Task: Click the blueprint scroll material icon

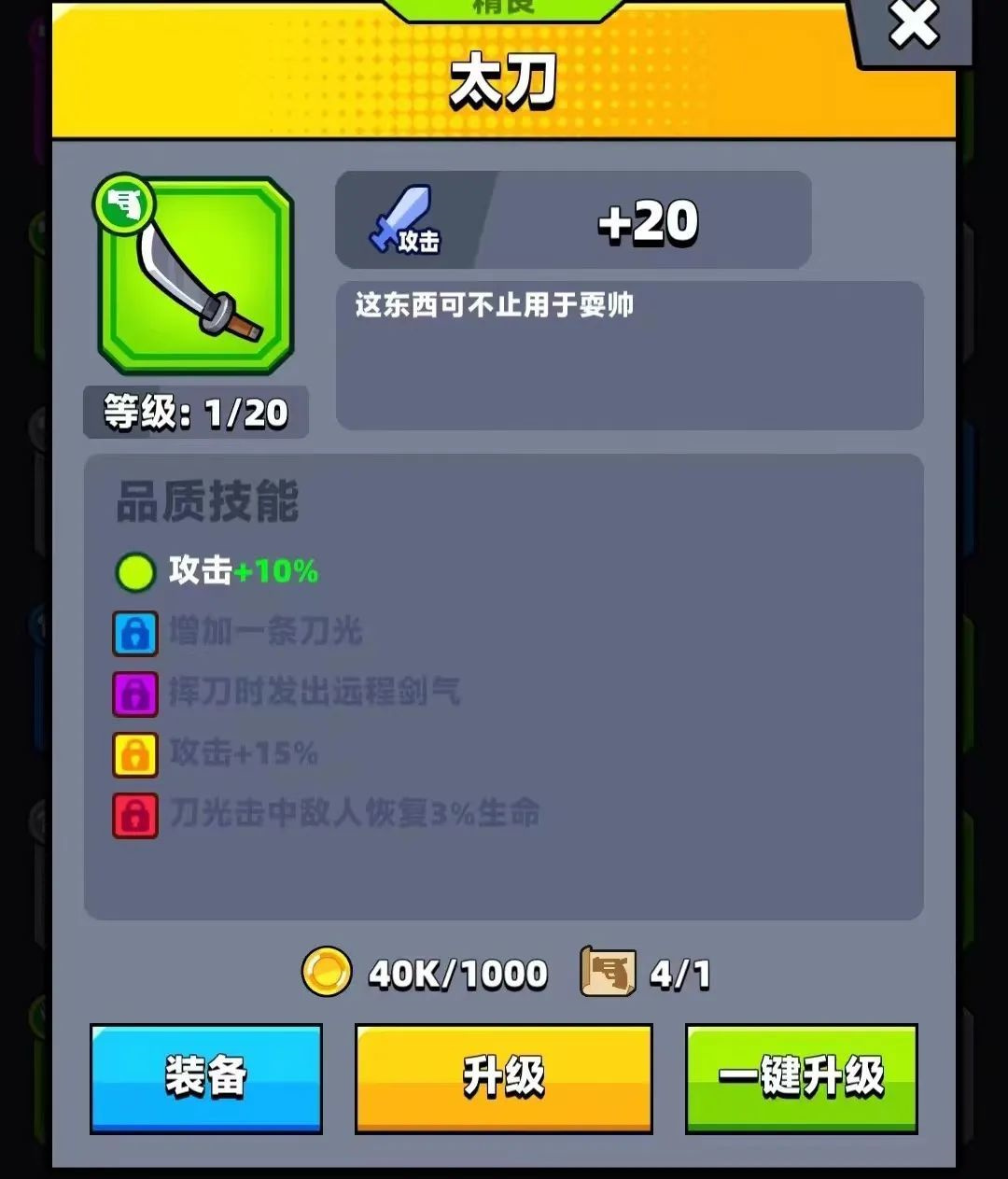Action: [x=607, y=973]
